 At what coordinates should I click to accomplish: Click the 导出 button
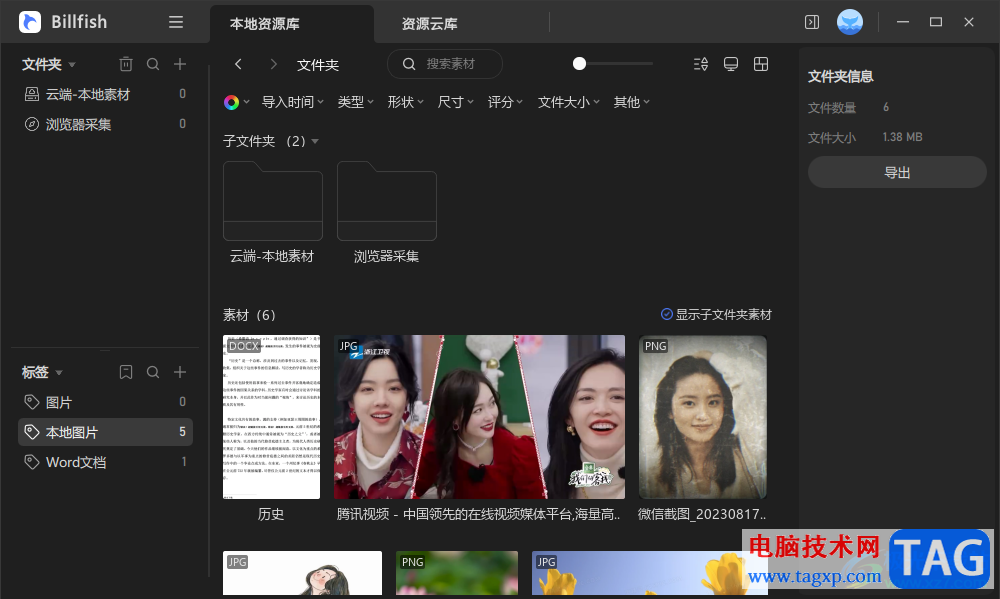tap(897, 172)
